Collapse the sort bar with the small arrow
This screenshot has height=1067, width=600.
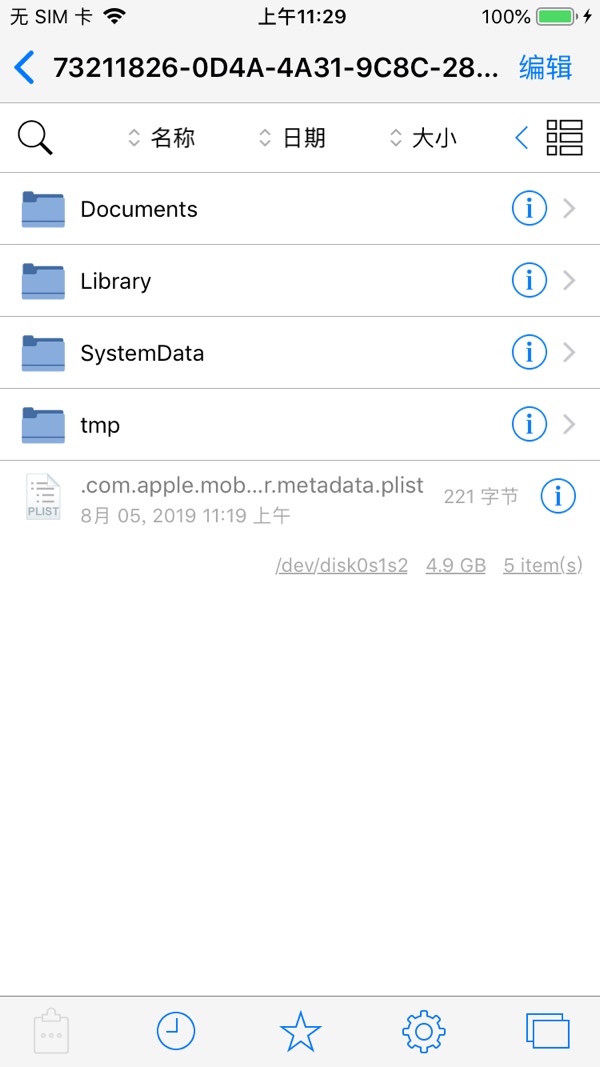pos(522,138)
